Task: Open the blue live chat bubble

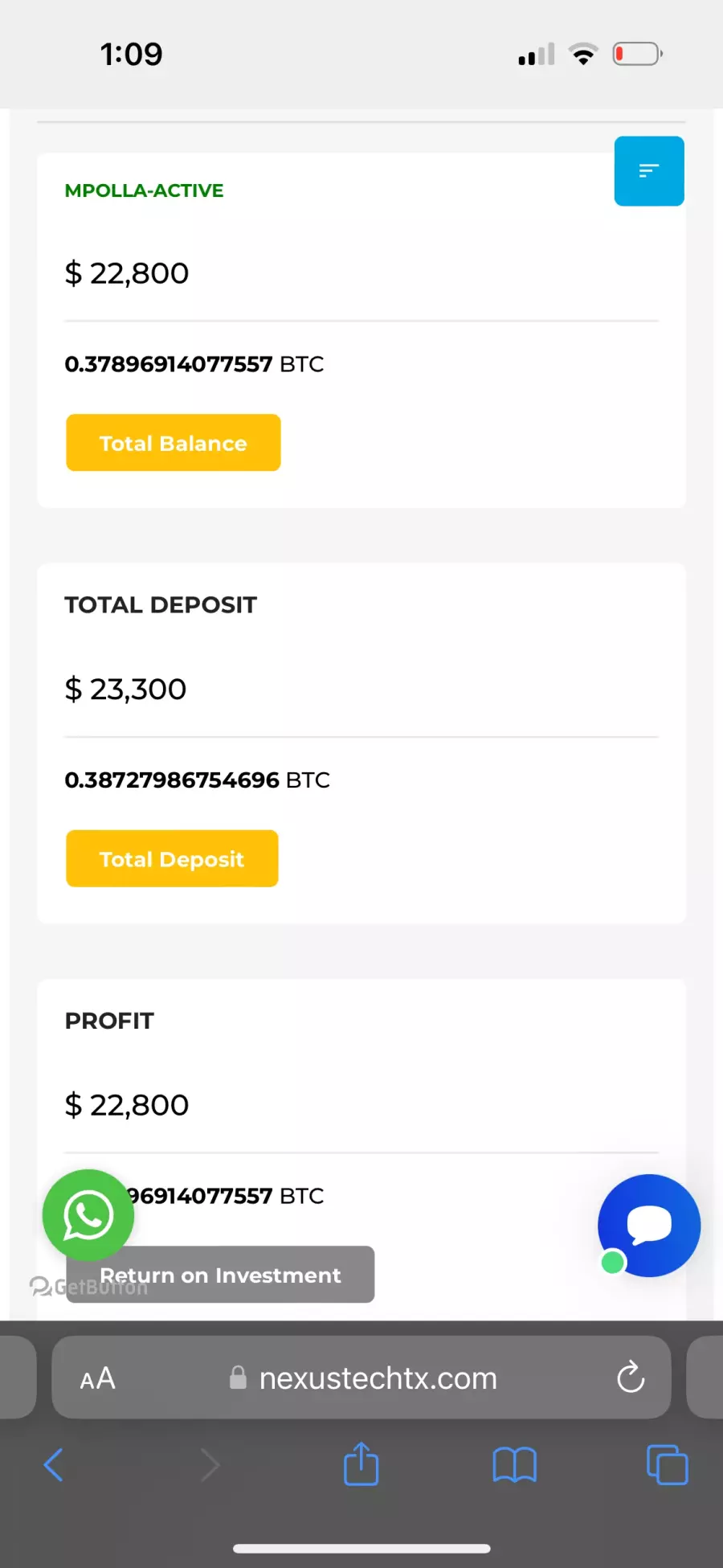Action: (649, 1226)
